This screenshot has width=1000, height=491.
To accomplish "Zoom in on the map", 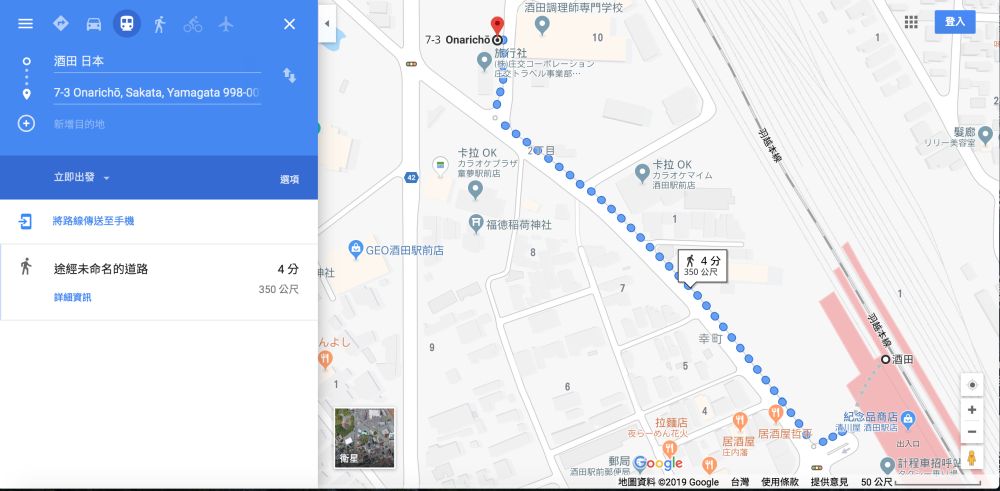I will coord(972,410).
